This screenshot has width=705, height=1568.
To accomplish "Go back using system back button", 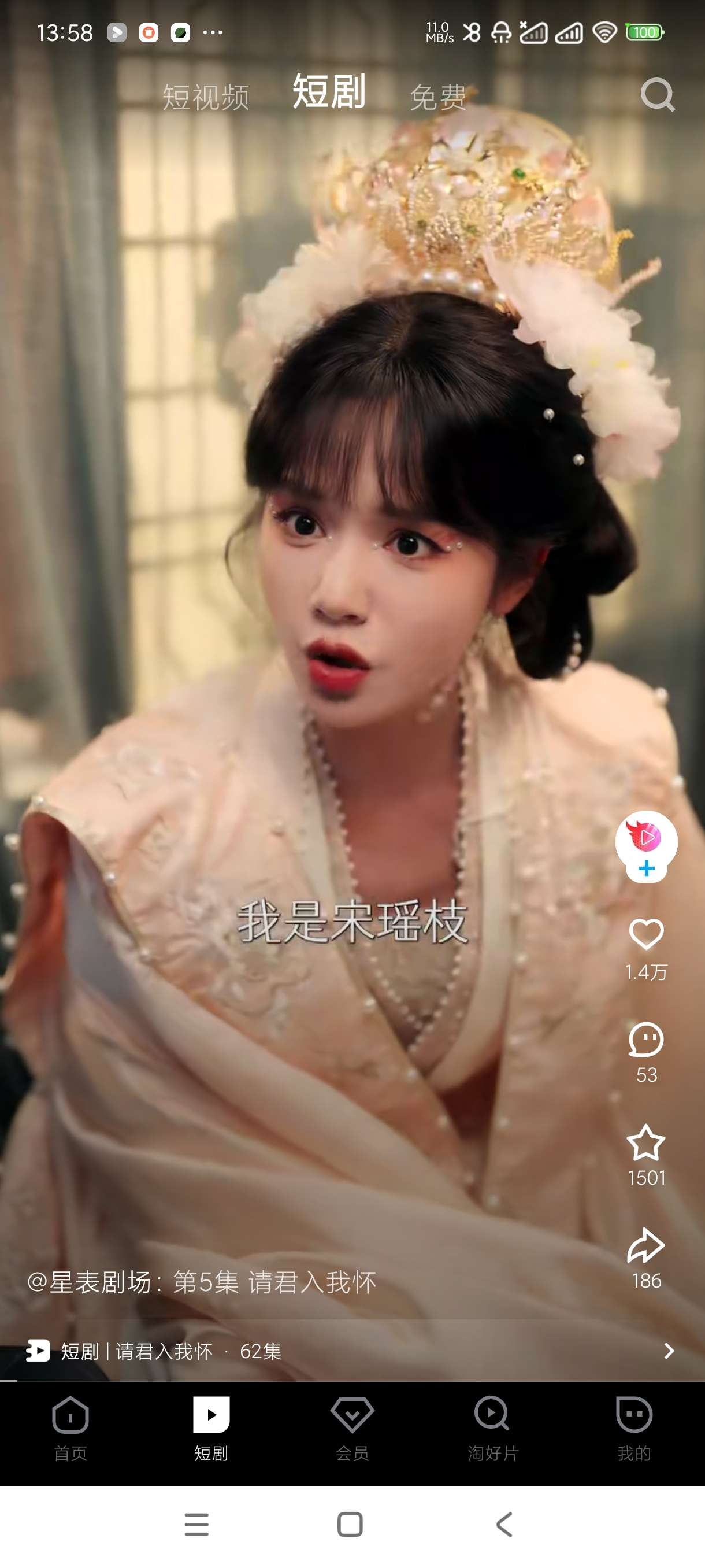I will pyautogui.click(x=504, y=1525).
